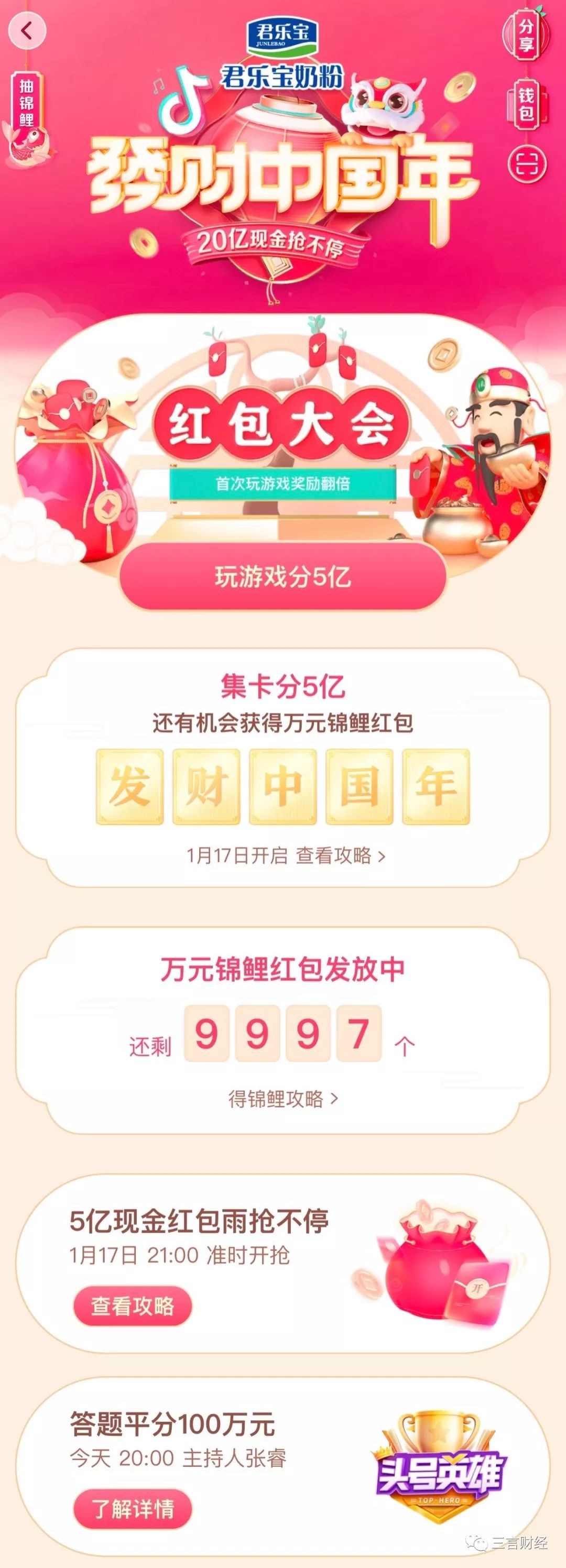Open the 得锦鲤攻略 link

(283, 1098)
